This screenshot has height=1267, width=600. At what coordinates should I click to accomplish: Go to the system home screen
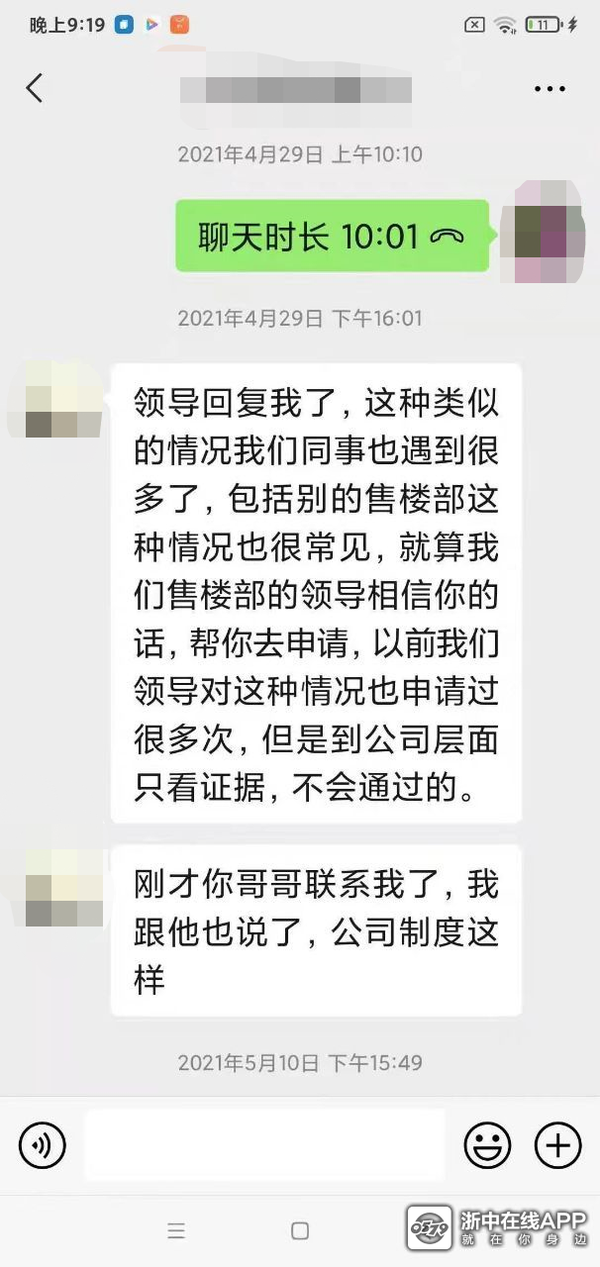coord(299,1231)
